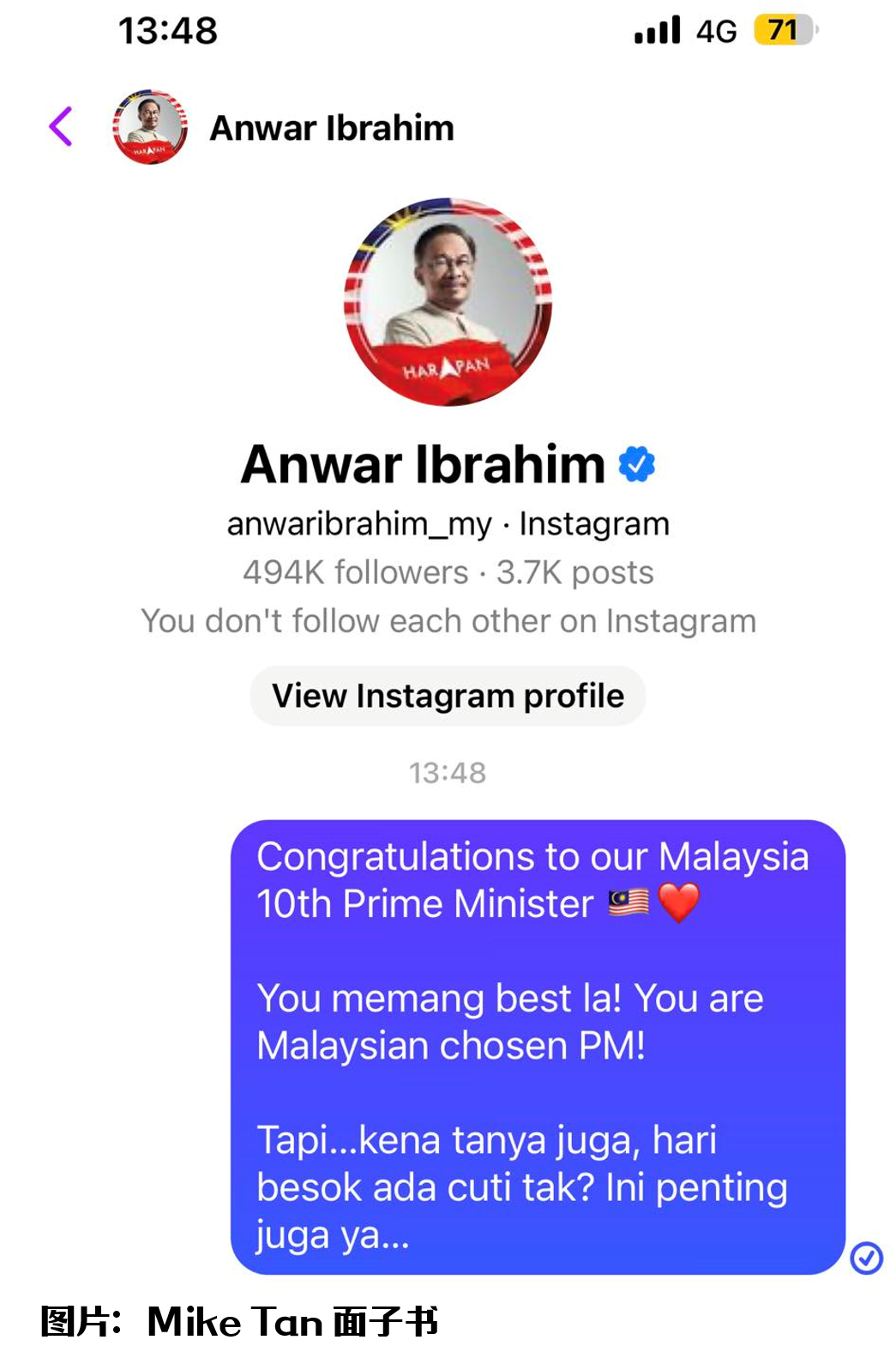Open Anwar Ibrahim's chat details from header

pos(331,128)
